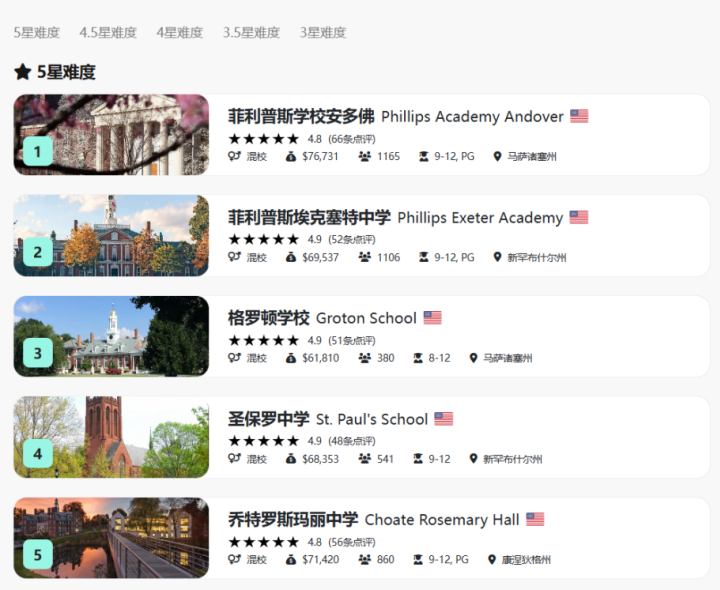Screen dimensions: 720x590
Task: Open Choate Rosemary Hall school card
Action: coord(372,520)
